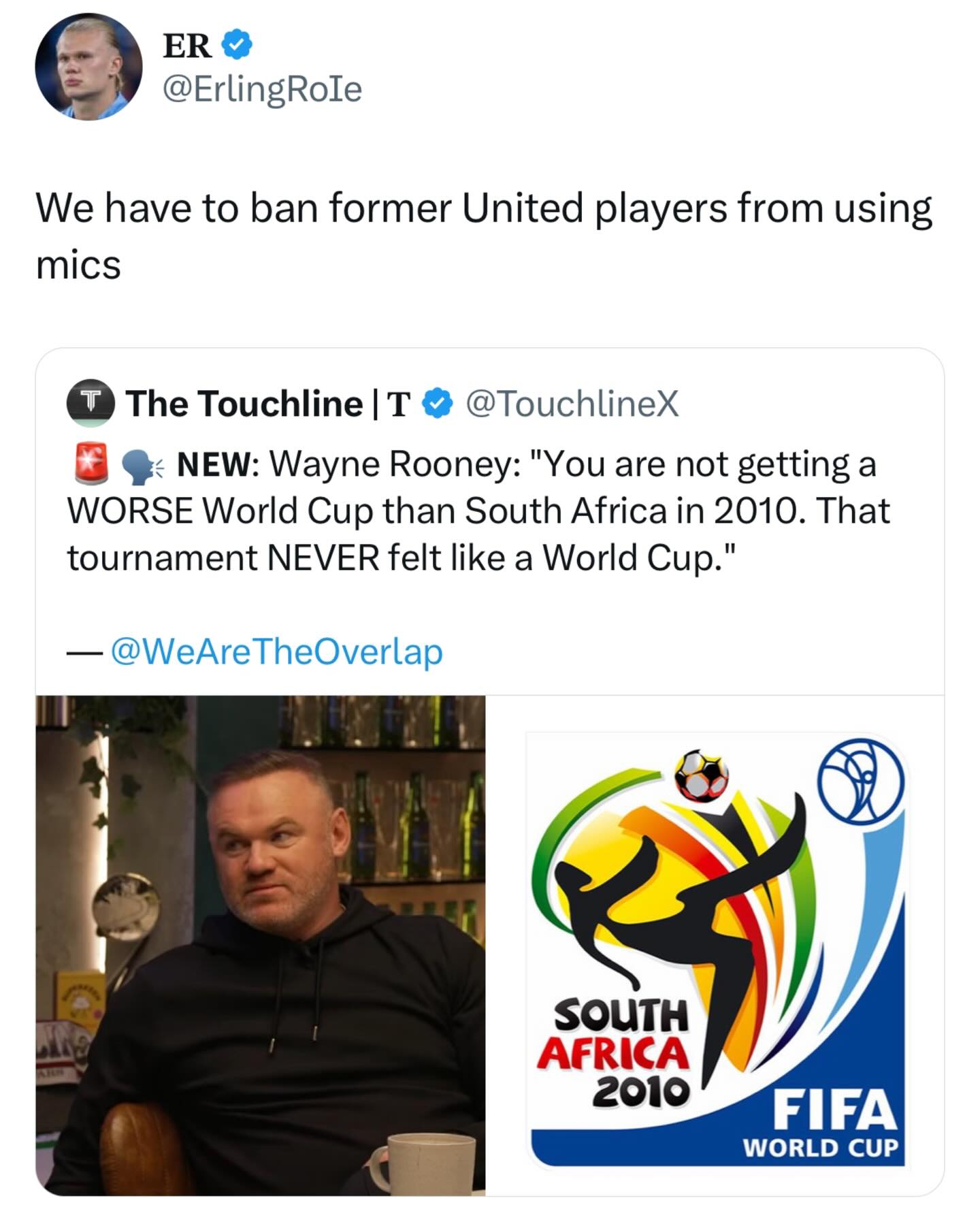This screenshot has width=980, height=1224.
Task: View the Wayne Rooney photo
Action: 261,945
